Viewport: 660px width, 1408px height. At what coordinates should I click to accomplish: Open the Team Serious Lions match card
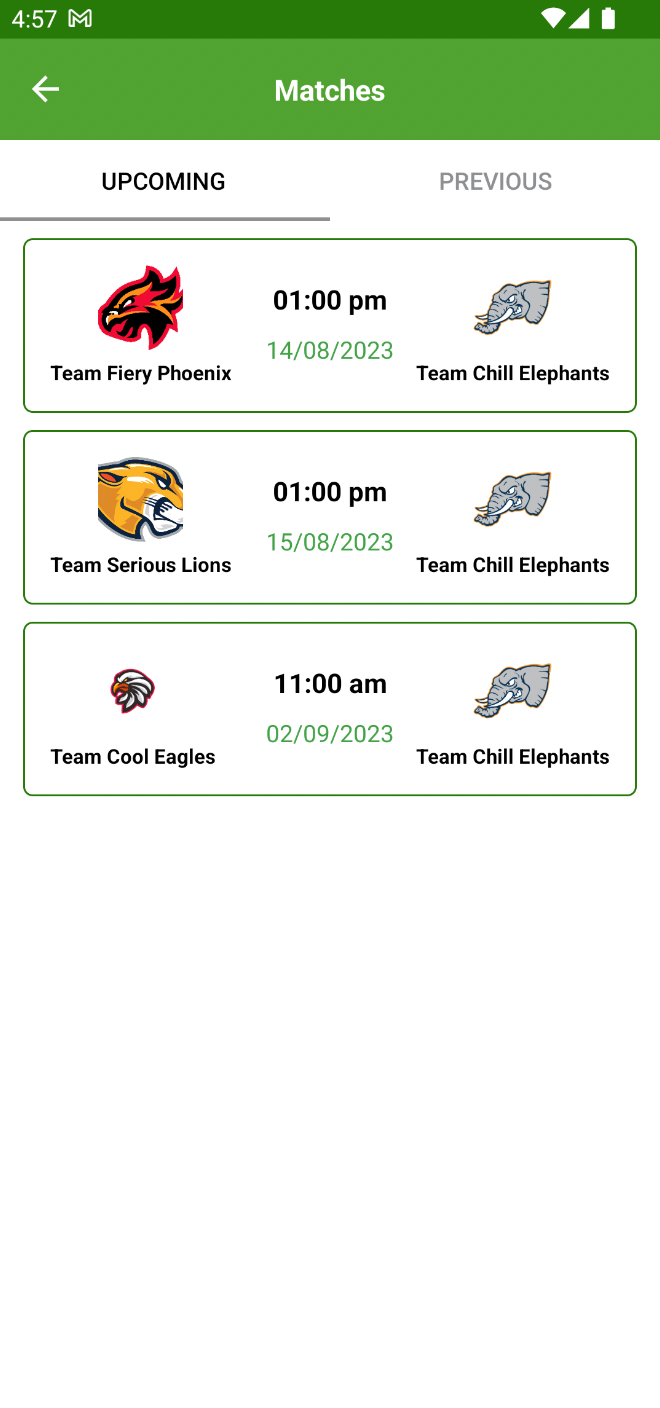click(x=330, y=518)
